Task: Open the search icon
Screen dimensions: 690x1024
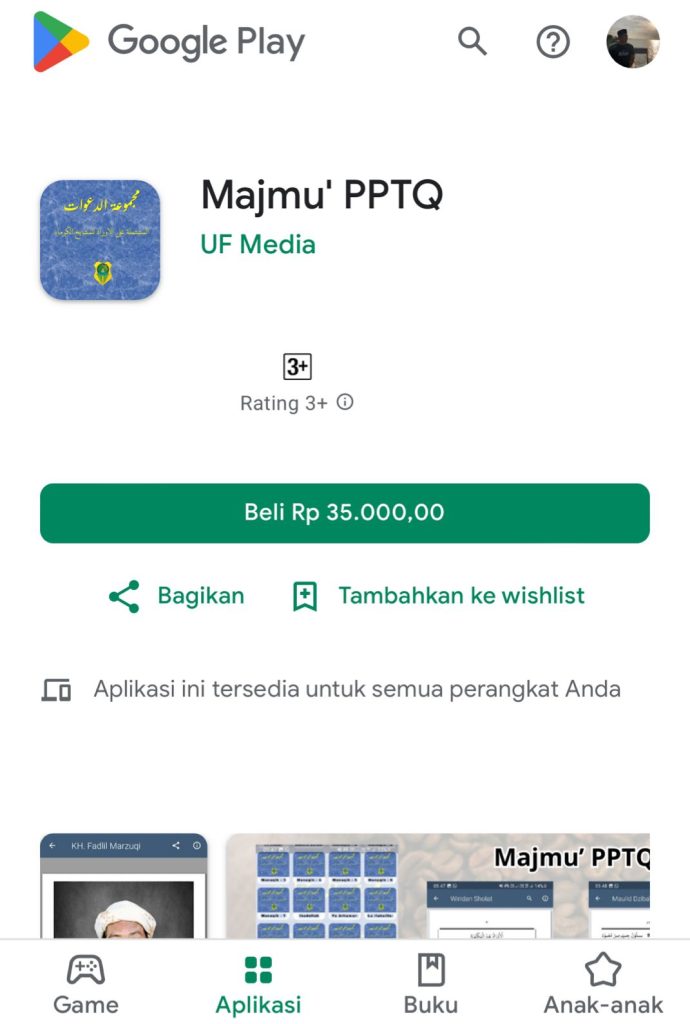Action: [x=472, y=41]
